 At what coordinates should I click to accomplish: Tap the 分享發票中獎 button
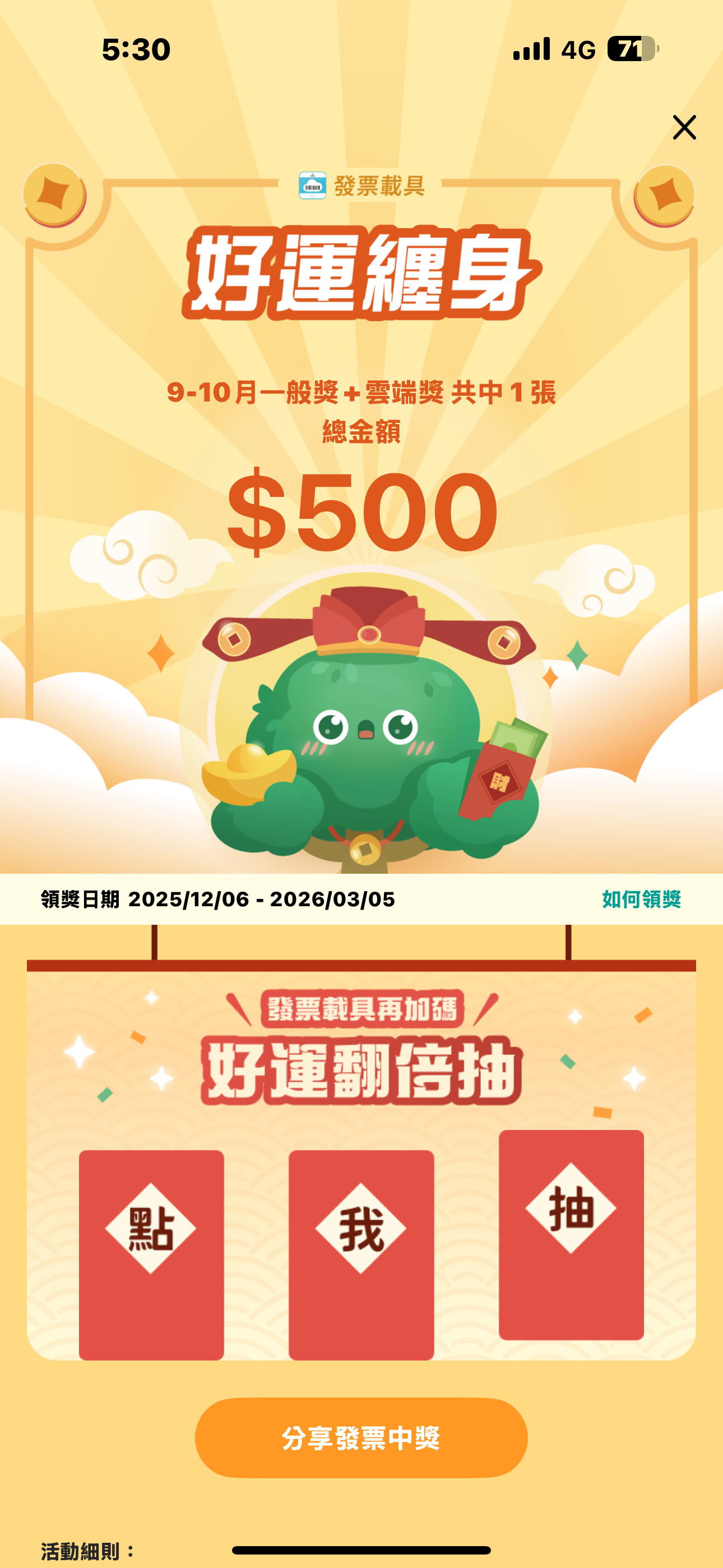pyautogui.click(x=361, y=1438)
